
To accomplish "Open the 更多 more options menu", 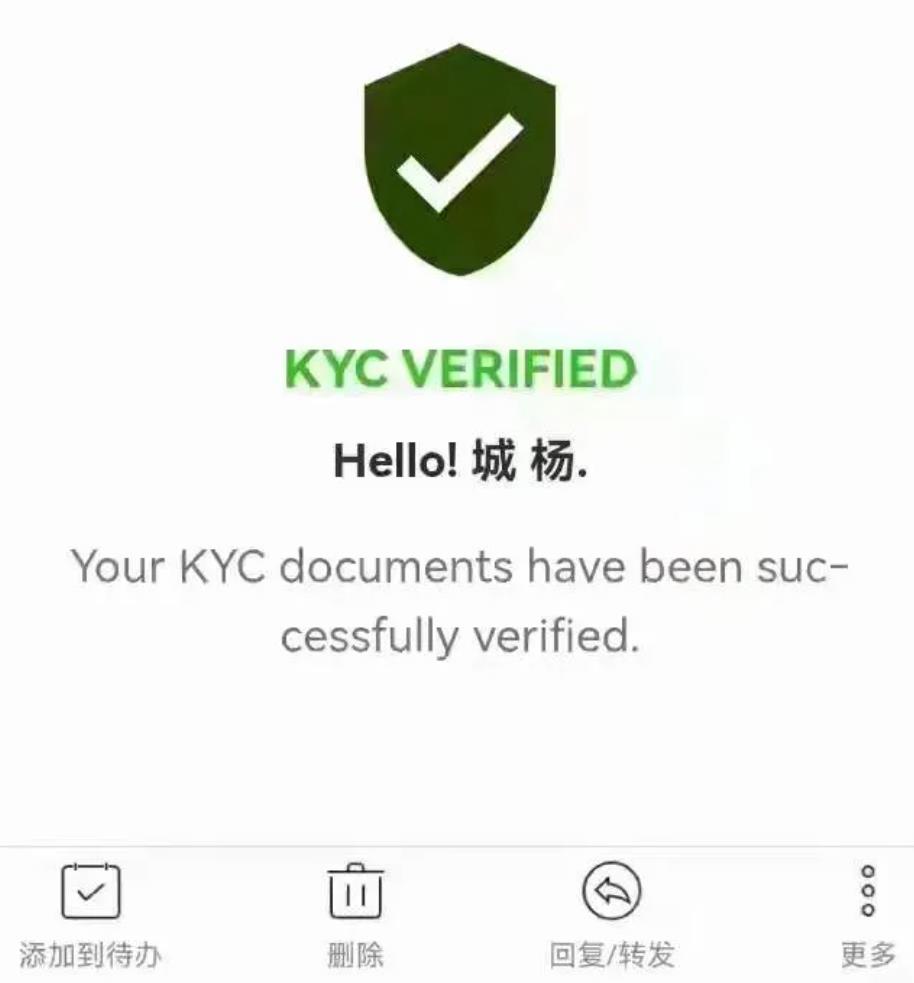I will pos(867,914).
